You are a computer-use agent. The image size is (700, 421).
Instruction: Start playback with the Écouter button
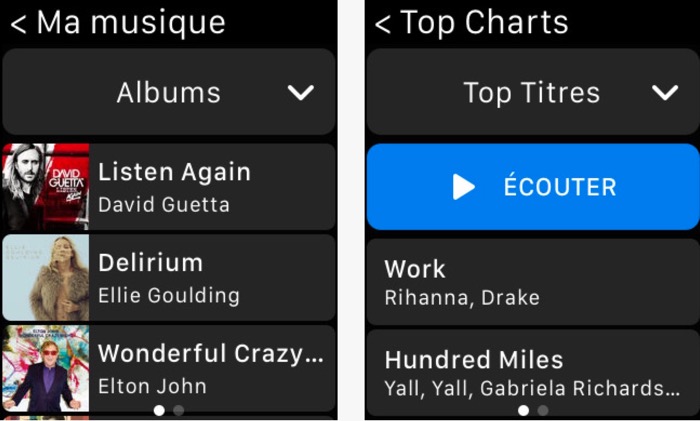(x=532, y=187)
